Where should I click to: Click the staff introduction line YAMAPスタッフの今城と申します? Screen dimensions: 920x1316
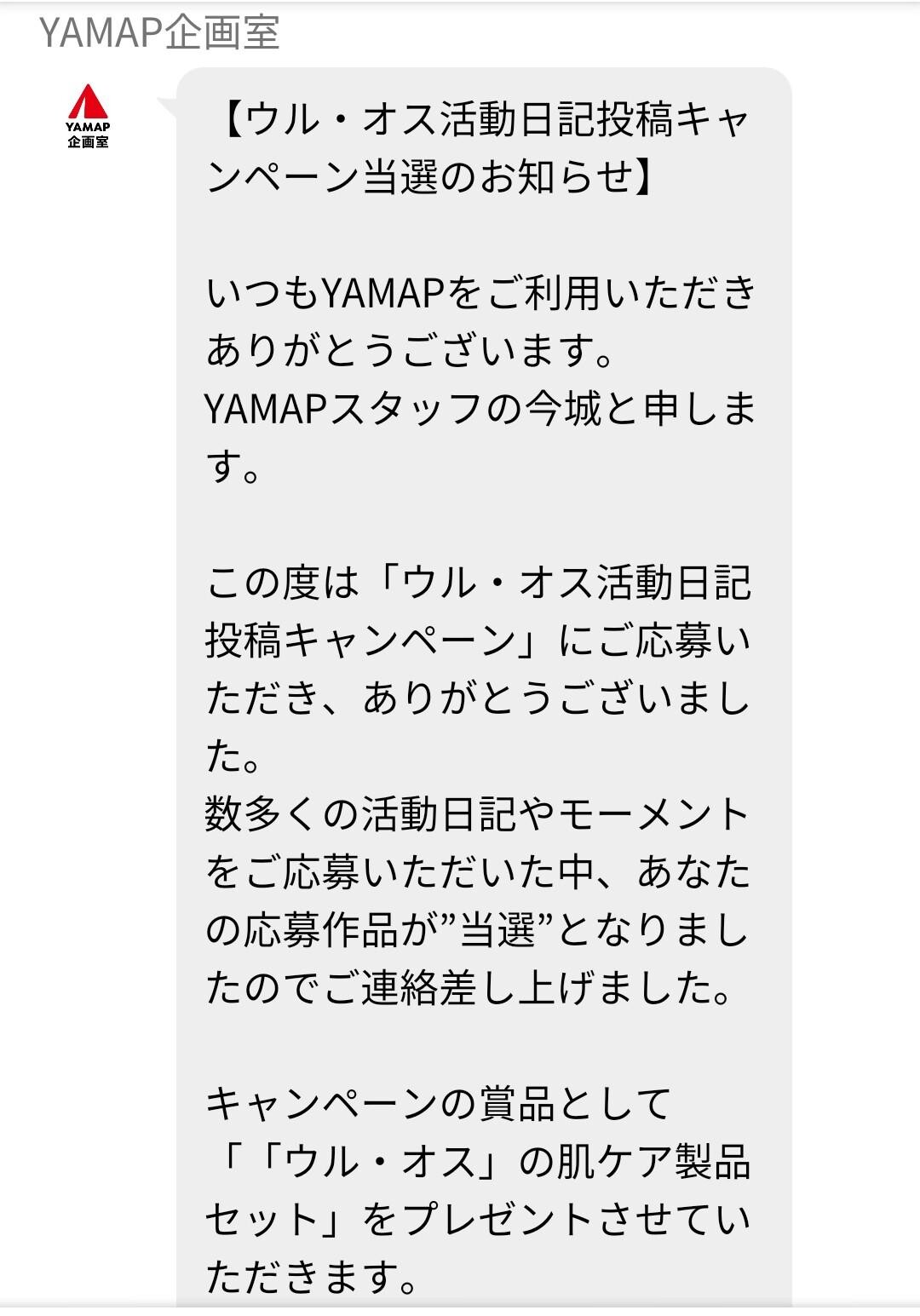[486, 411]
